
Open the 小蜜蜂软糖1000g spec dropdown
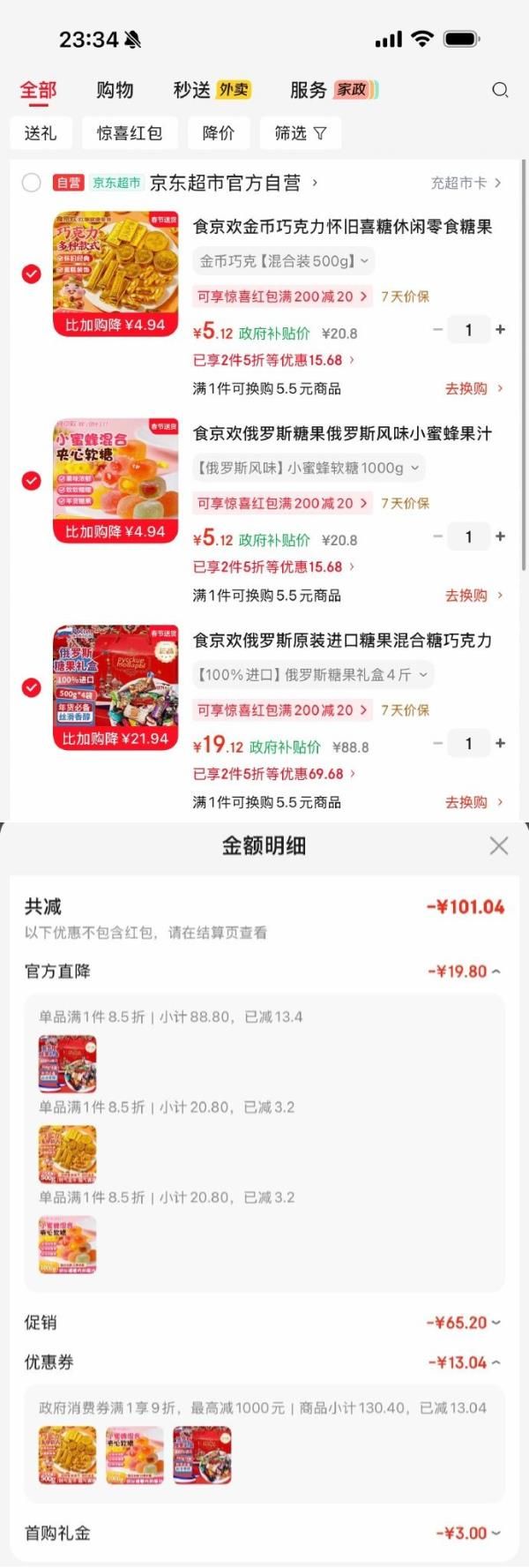307,468
